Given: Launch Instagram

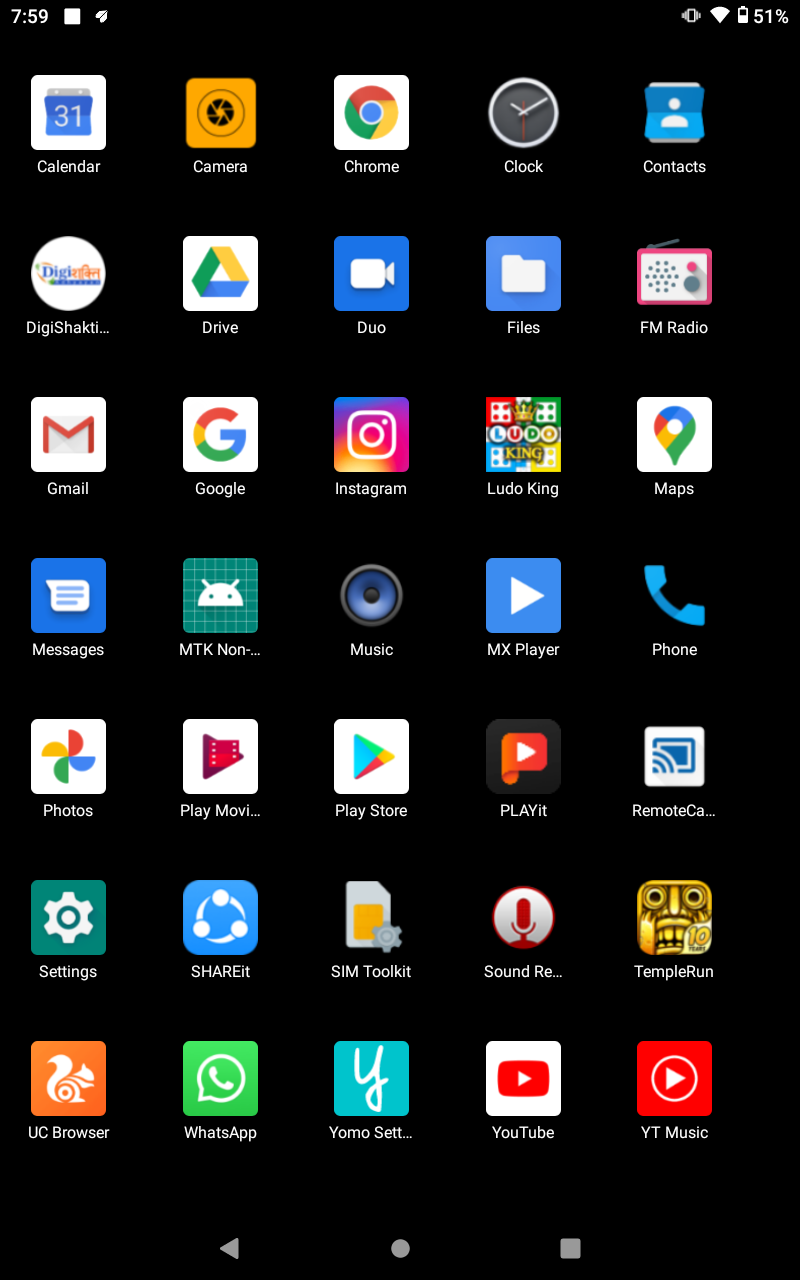Looking at the screenshot, I should 371,435.
